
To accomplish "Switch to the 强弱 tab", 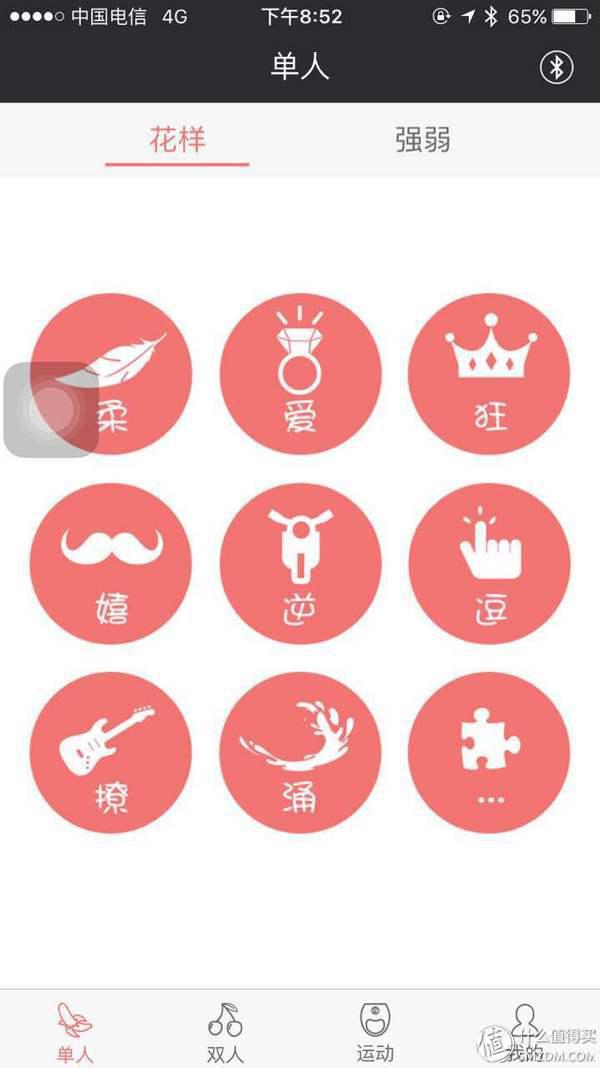I will tap(423, 140).
